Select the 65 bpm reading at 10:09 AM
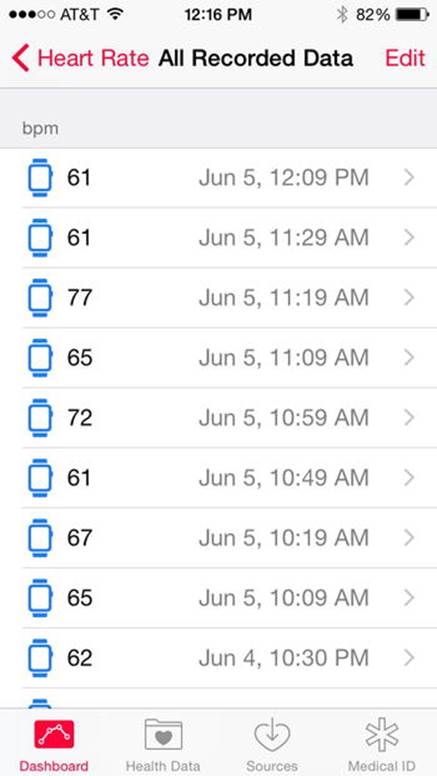Screen dimensions: 437x776 pyautogui.click(x=218, y=598)
